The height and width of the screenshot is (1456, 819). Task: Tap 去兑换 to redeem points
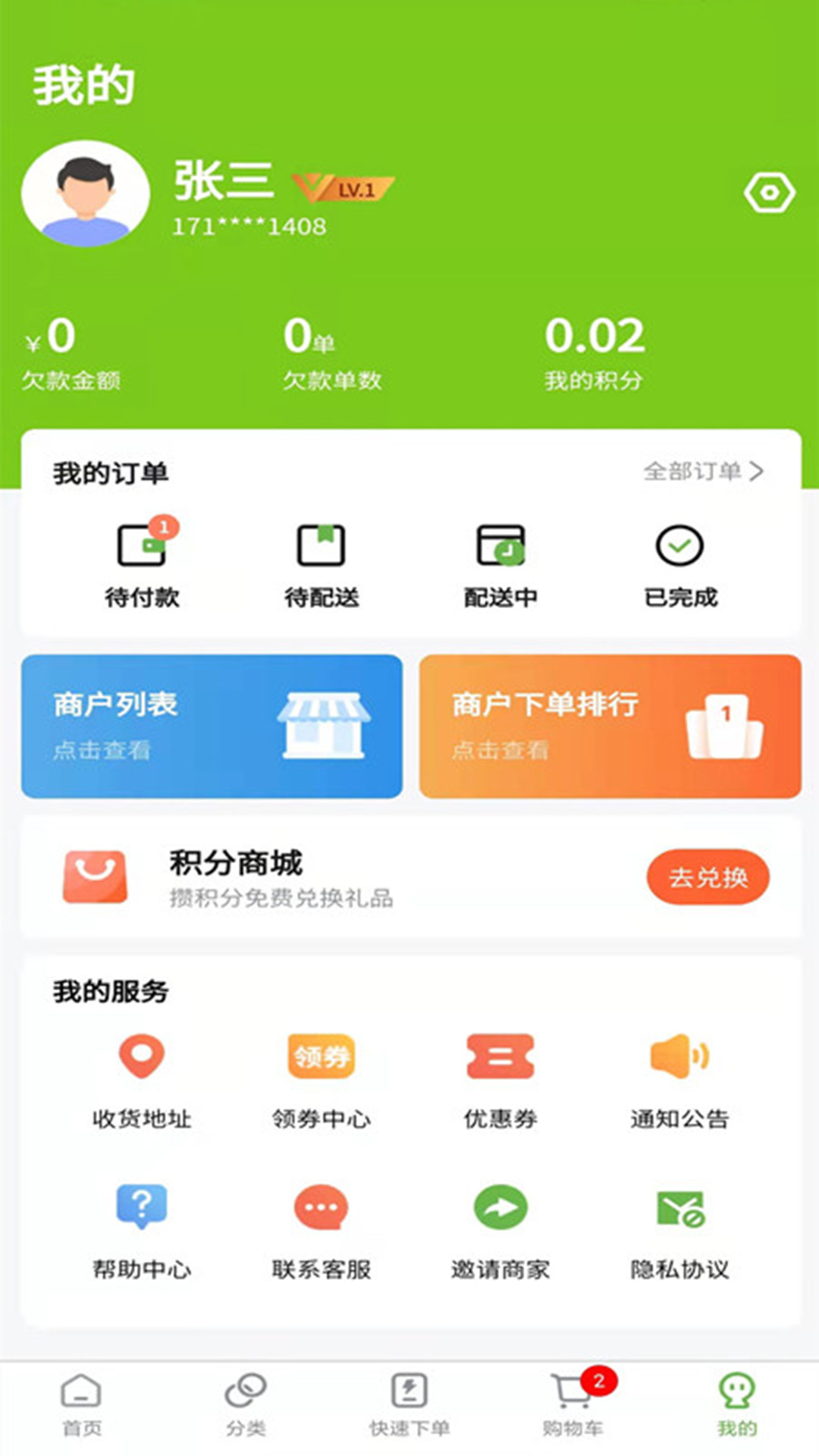tap(707, 876)
